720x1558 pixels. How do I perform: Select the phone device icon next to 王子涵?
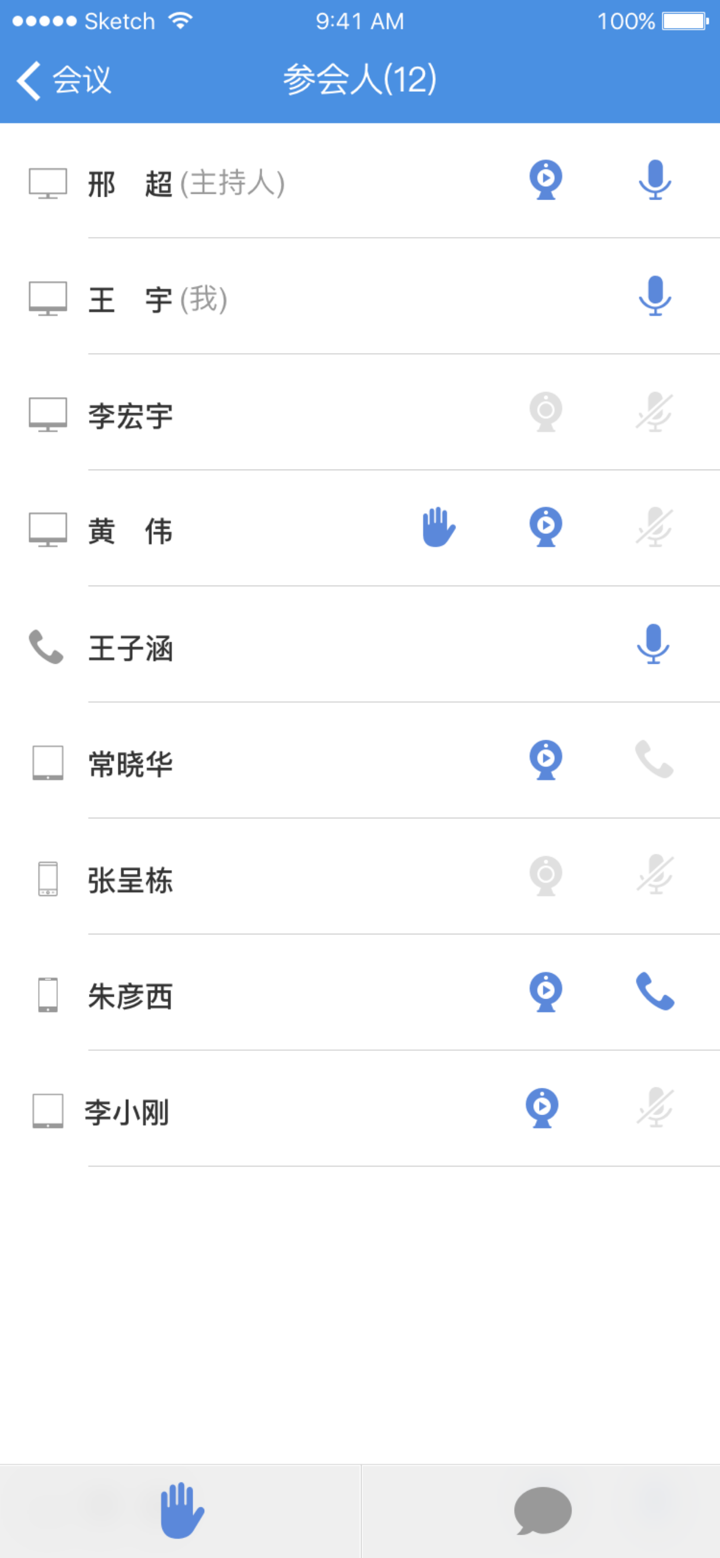[46, 644]
